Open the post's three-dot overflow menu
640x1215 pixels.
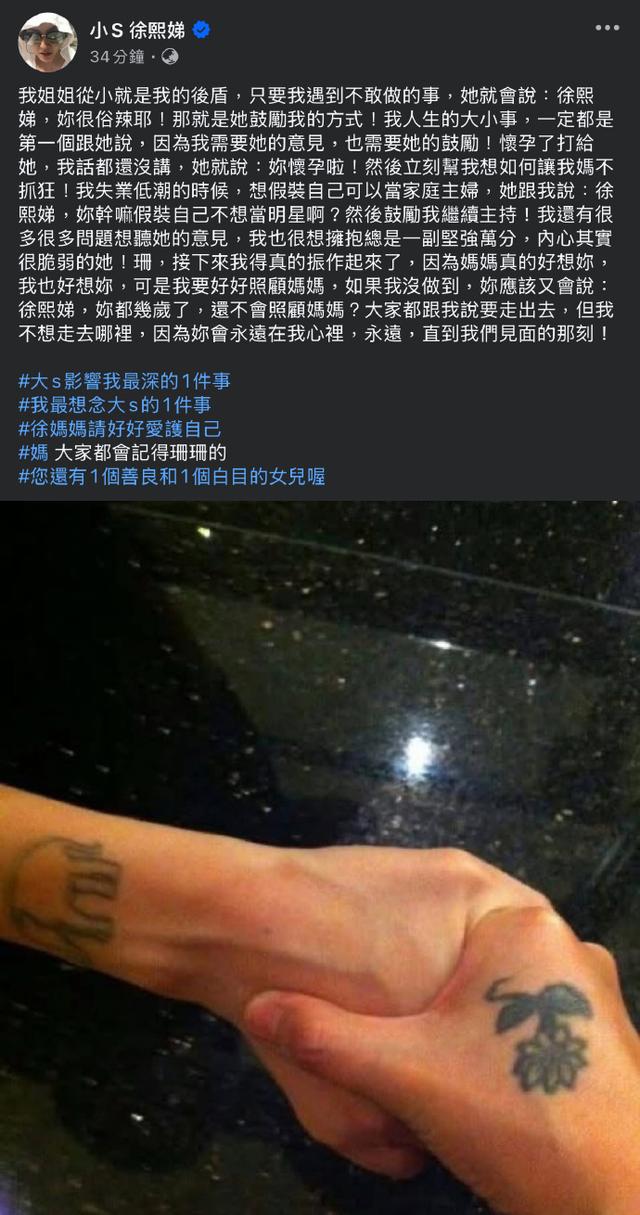point(607,28)
